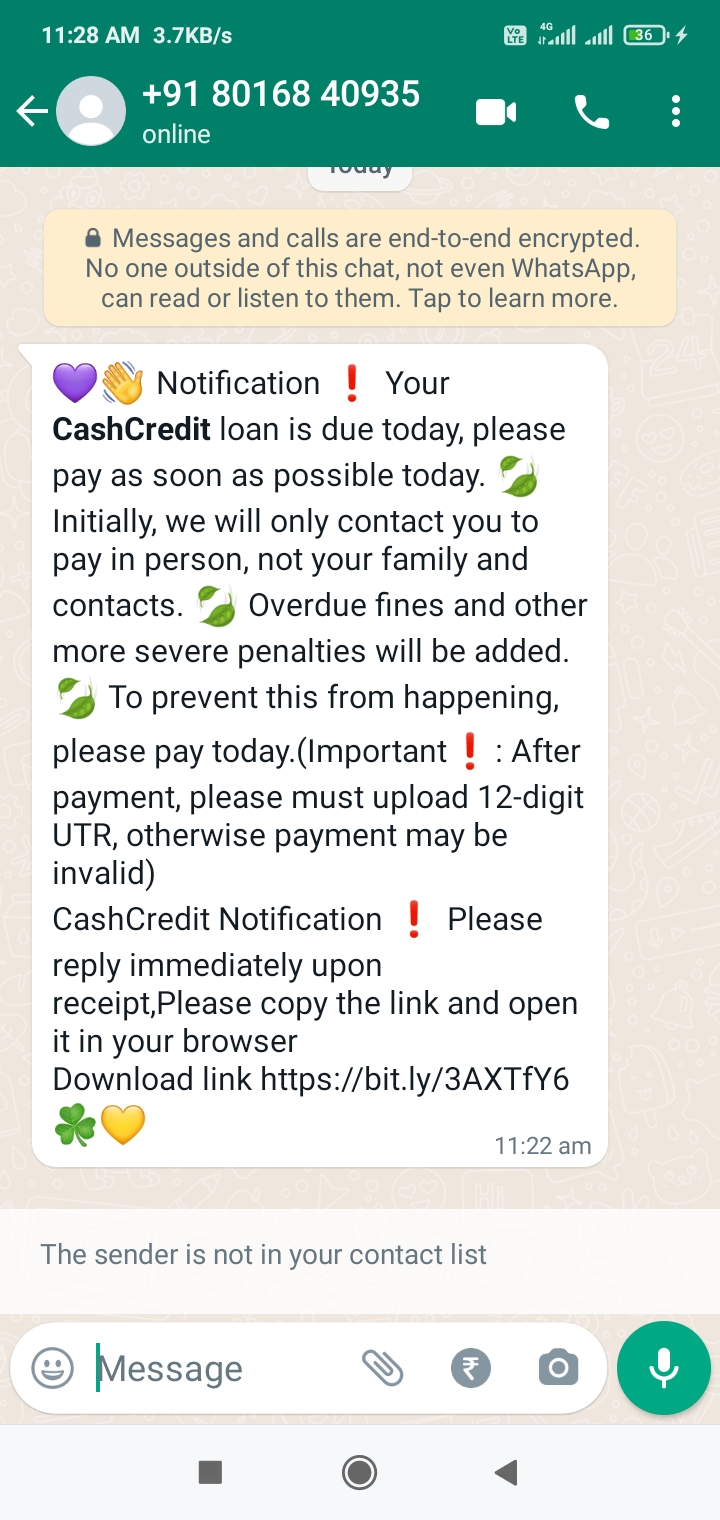Start a voice call with this number

tap(592, 112)
